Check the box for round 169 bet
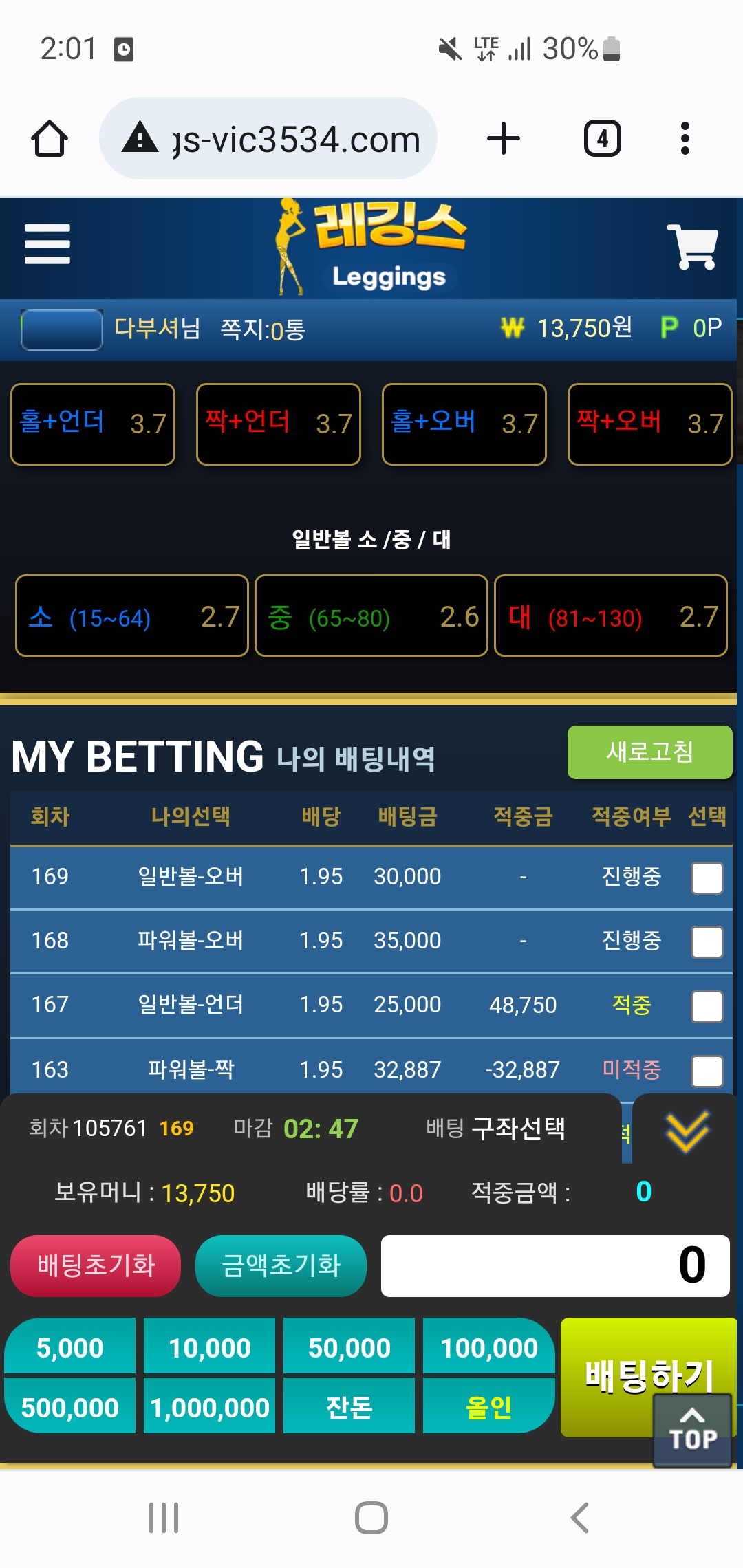Image resolution: width=743 pixels, height=1568 pixels. (x=707, y=878)
